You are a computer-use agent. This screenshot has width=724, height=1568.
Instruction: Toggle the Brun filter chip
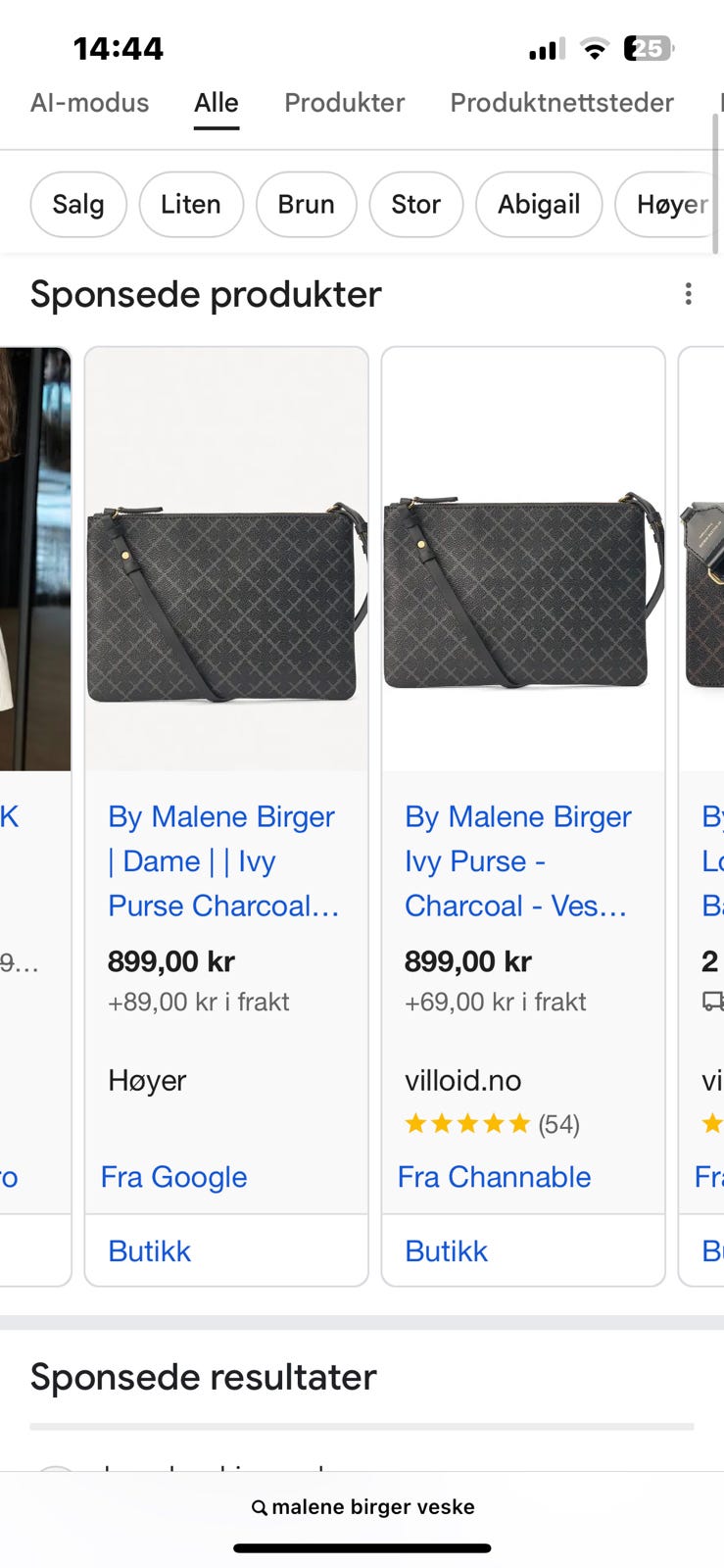306,205
